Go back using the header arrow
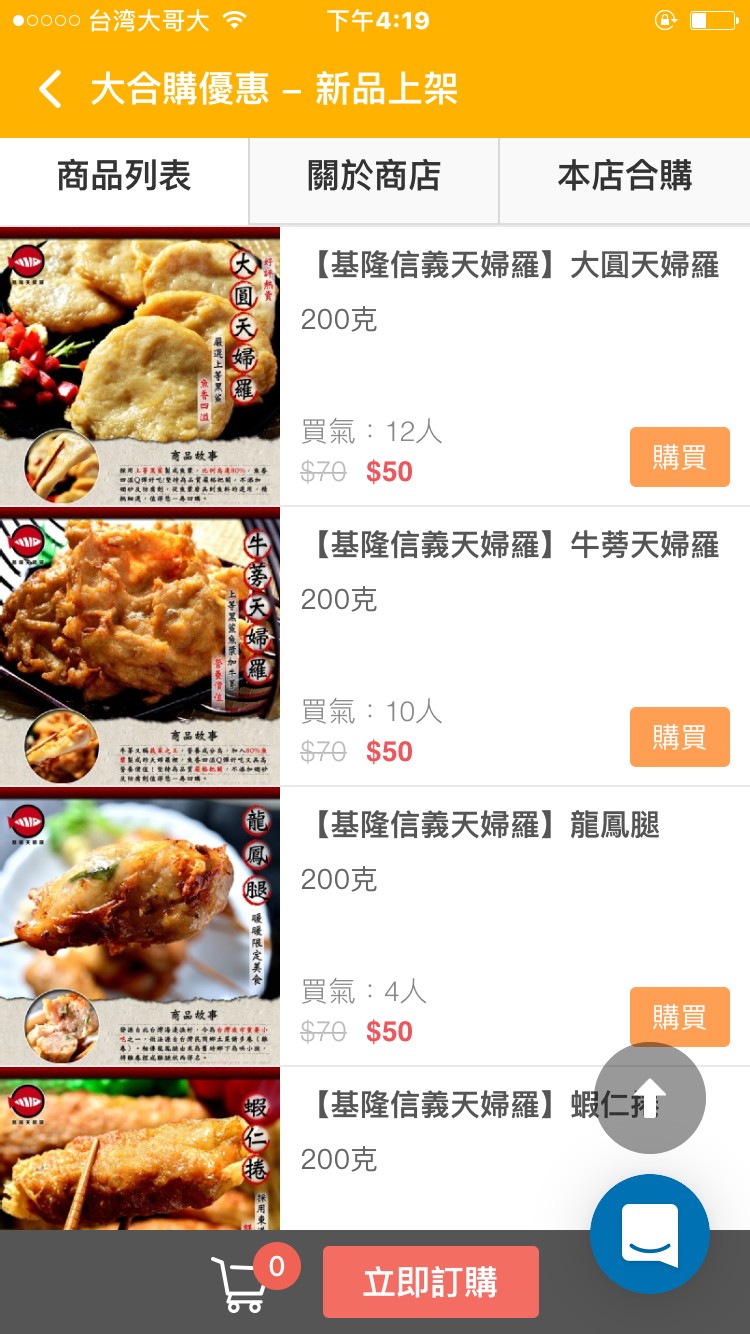 point(50,89)
